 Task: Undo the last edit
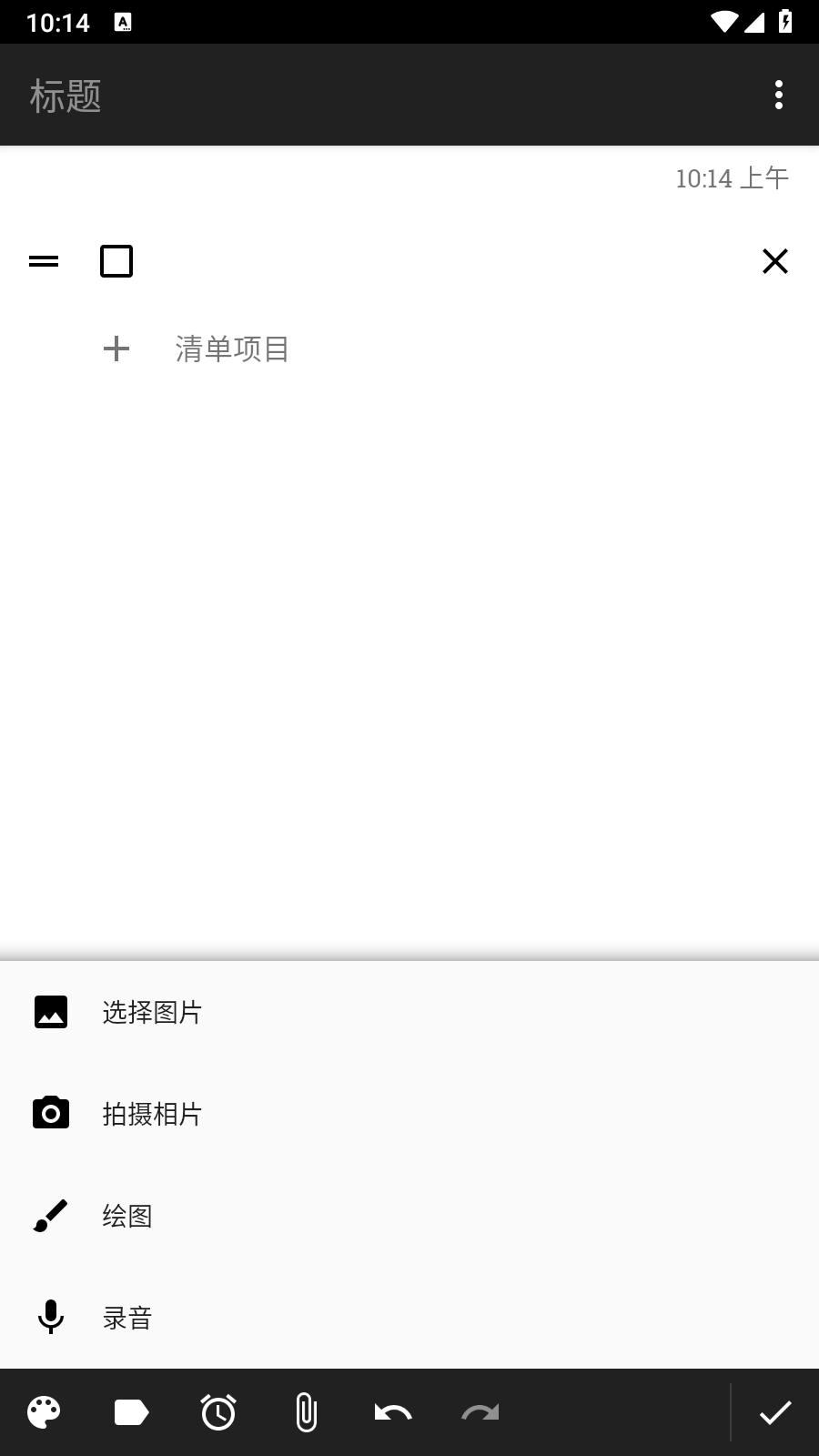(x=393, y=1412)
